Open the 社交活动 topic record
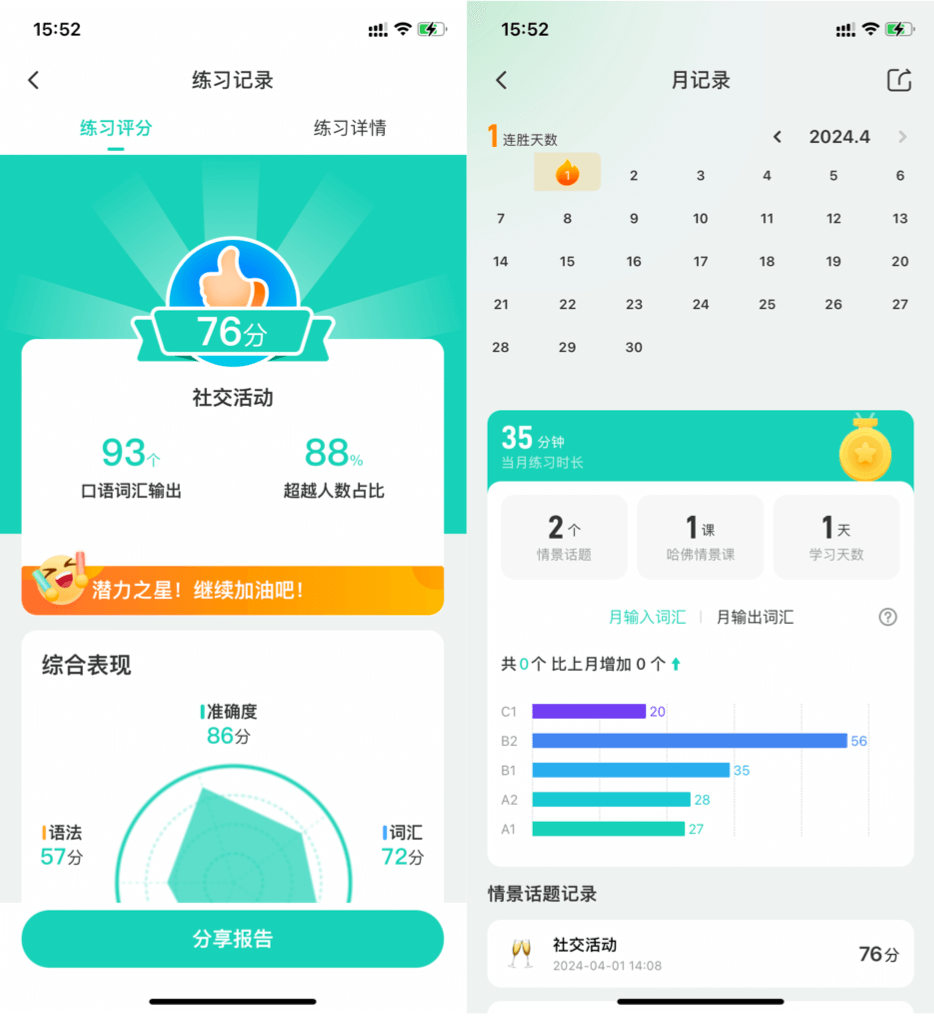 [700, 954]
